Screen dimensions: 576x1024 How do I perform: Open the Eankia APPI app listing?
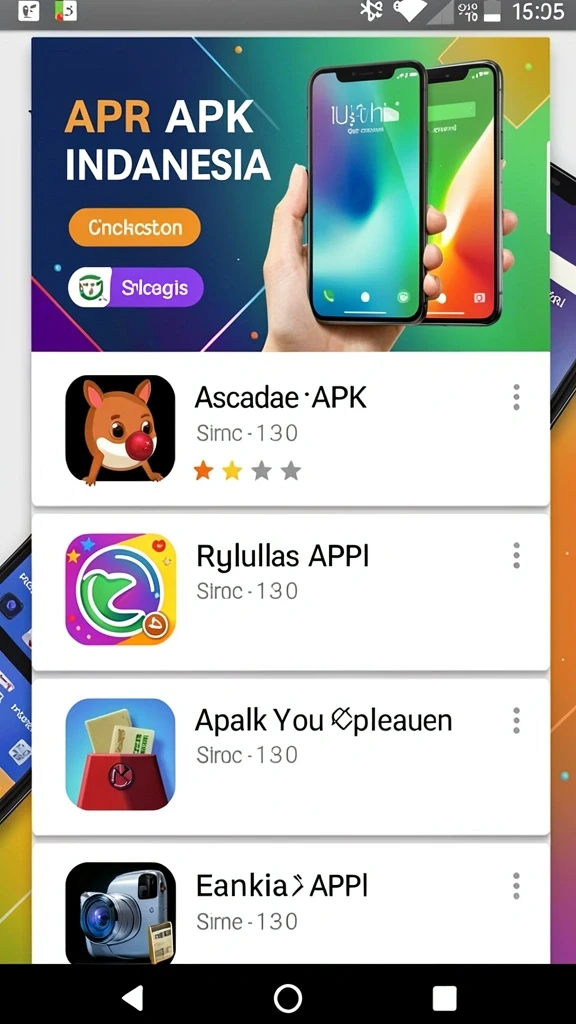click(291, 903)
